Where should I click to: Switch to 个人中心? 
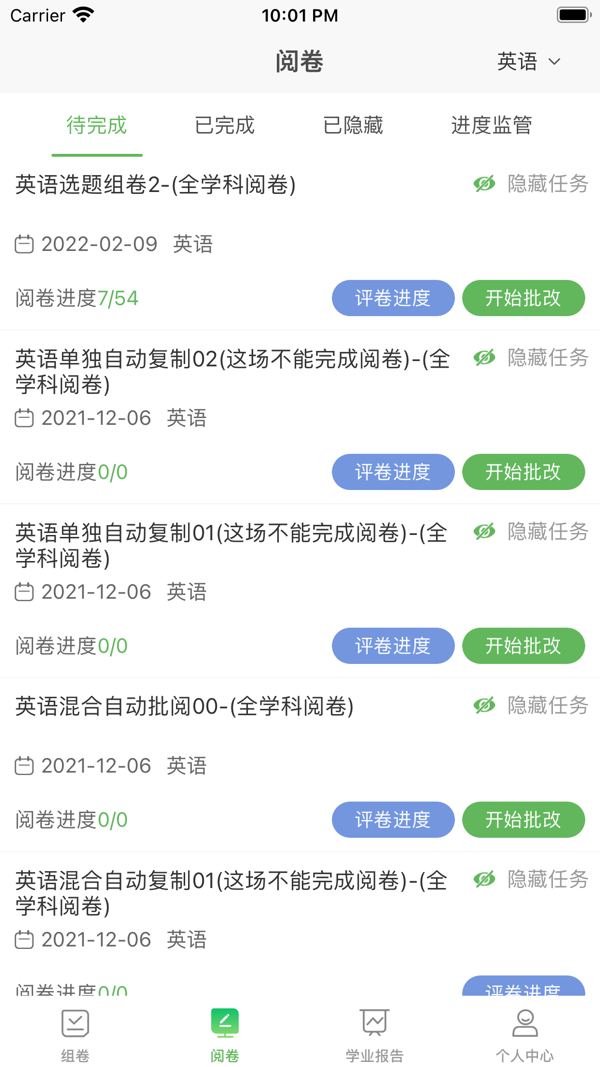[525, 1035]
